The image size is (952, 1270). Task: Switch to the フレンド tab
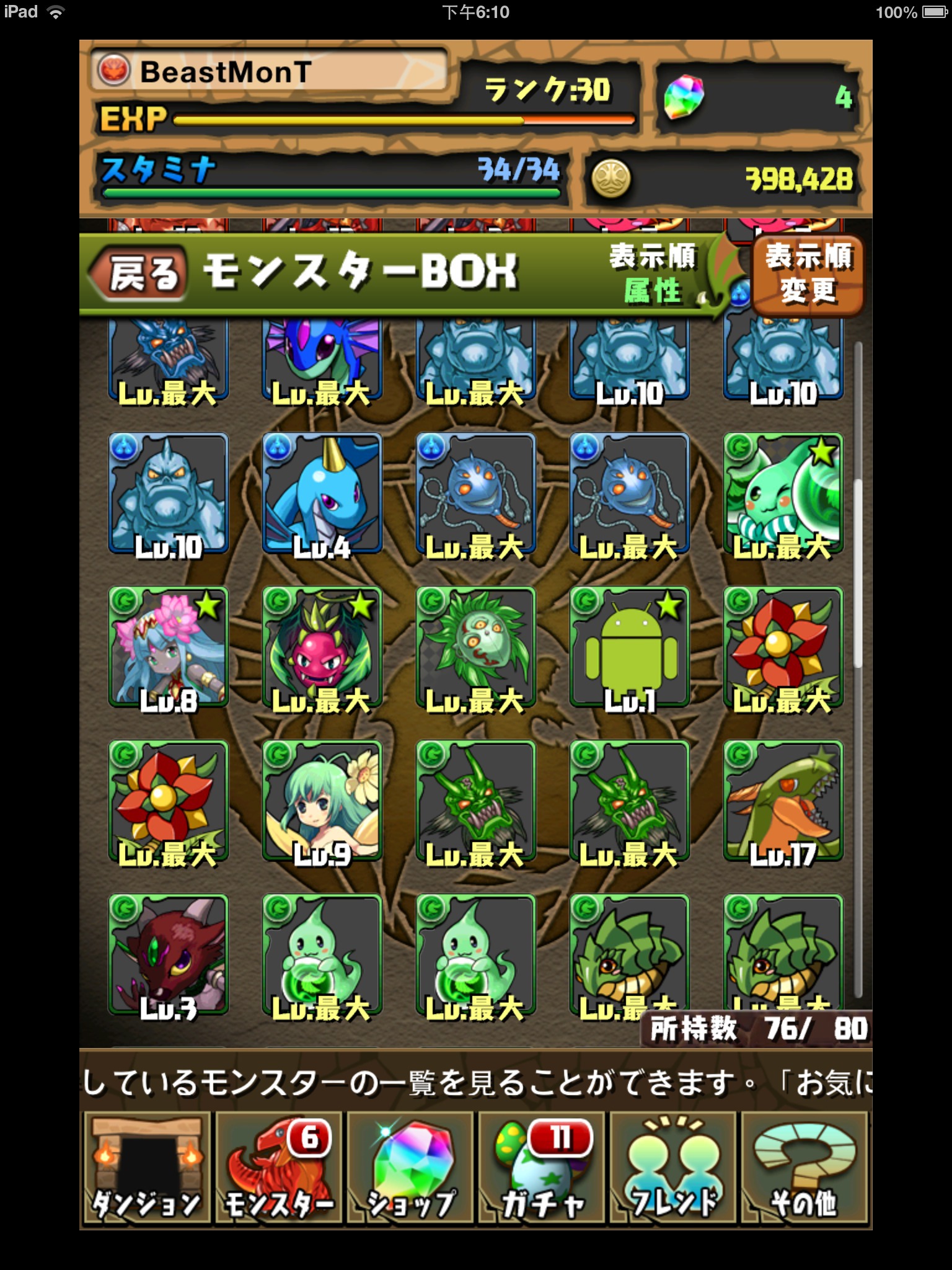[x=673, y=1168]
